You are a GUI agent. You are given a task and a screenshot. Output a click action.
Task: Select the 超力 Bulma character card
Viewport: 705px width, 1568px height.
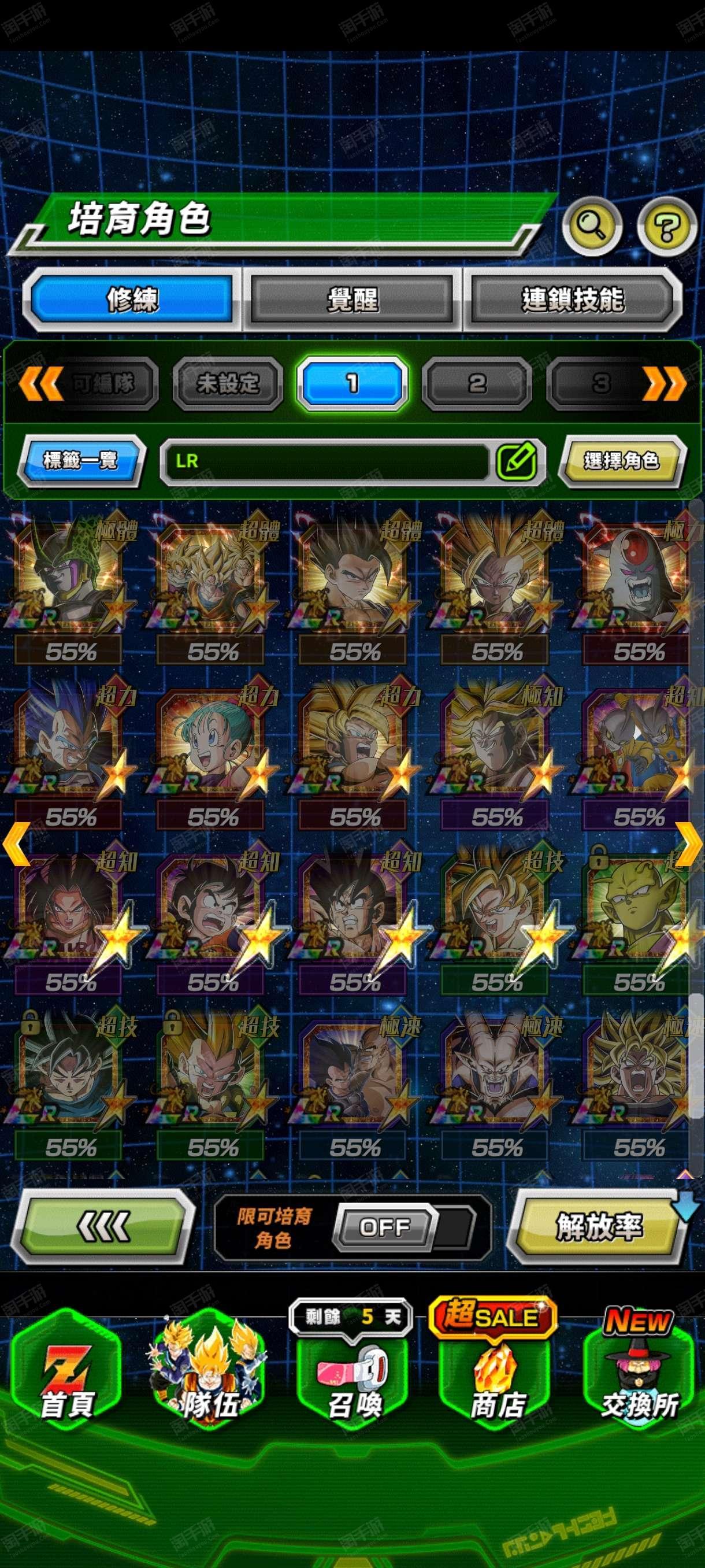[211, 752]
